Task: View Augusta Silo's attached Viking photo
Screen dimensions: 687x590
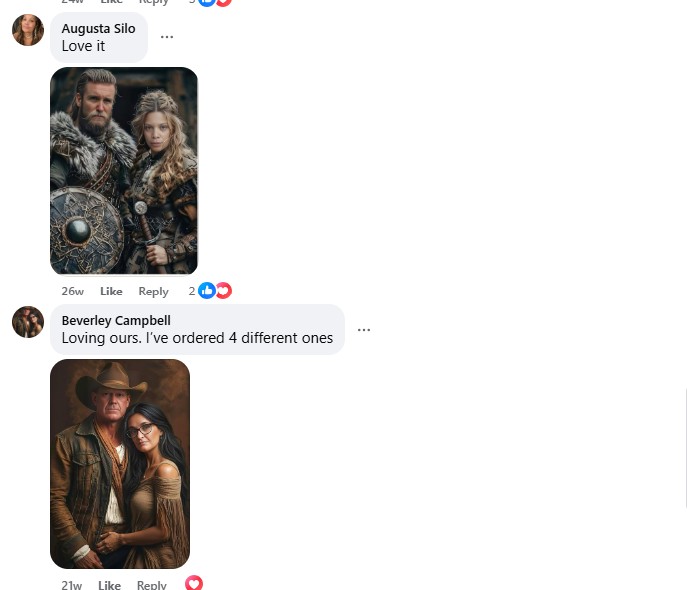Action: pyautogui.click(x=124, y=171)
